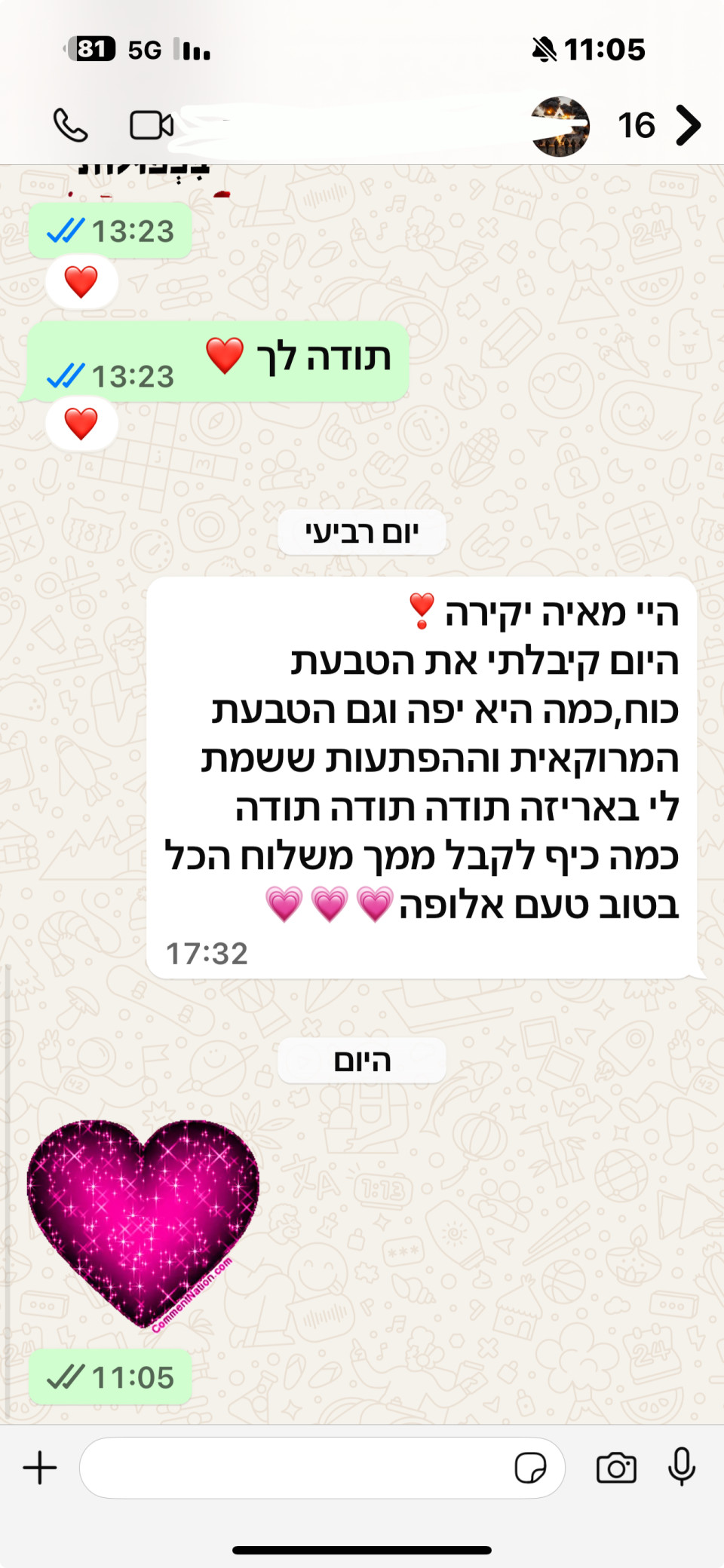Tap the message text field

[x=294, y=1468]
